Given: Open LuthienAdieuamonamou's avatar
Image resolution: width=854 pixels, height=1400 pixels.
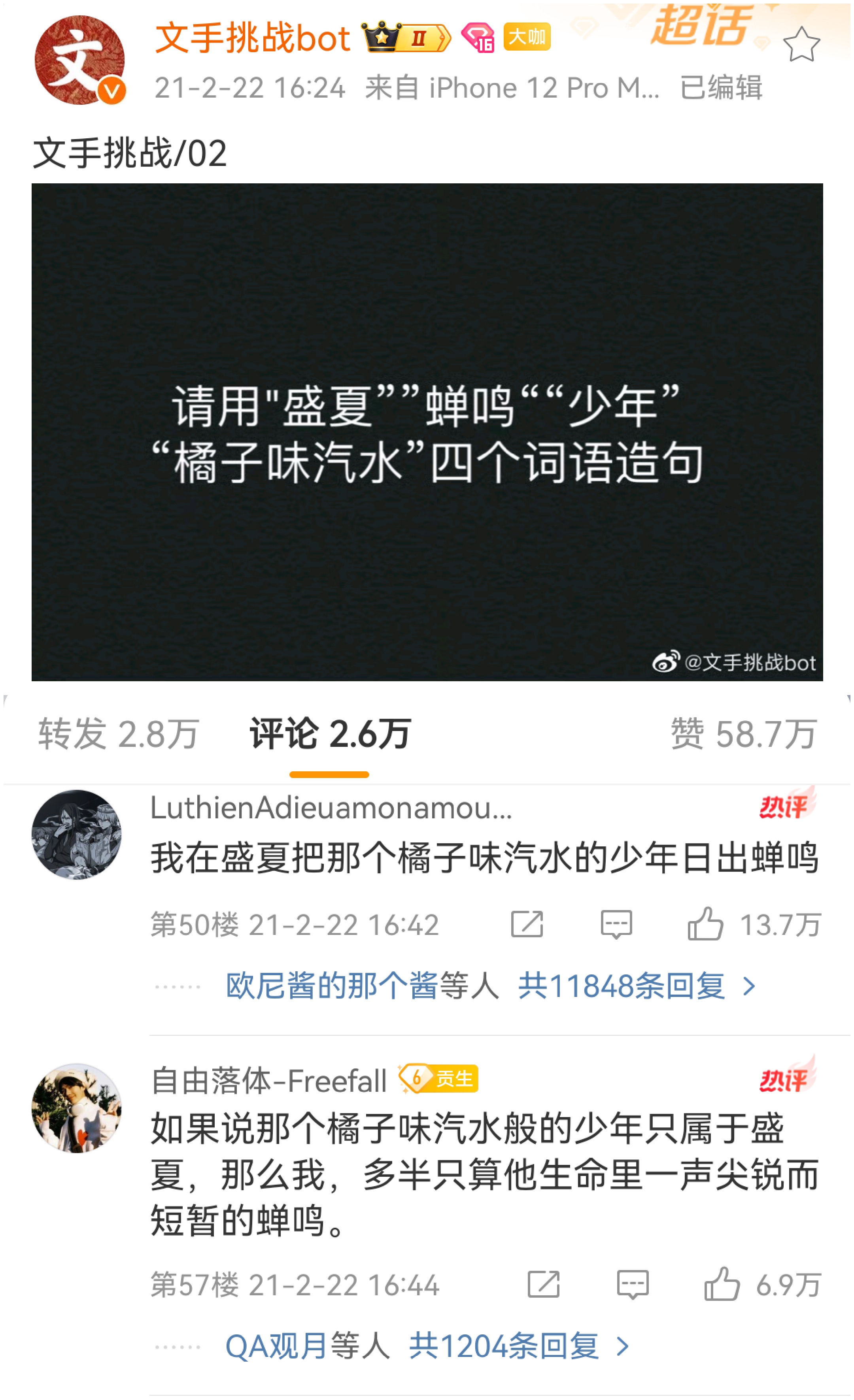Looking at the screenshot, I should pyautogui.click(x=77, y=834).
